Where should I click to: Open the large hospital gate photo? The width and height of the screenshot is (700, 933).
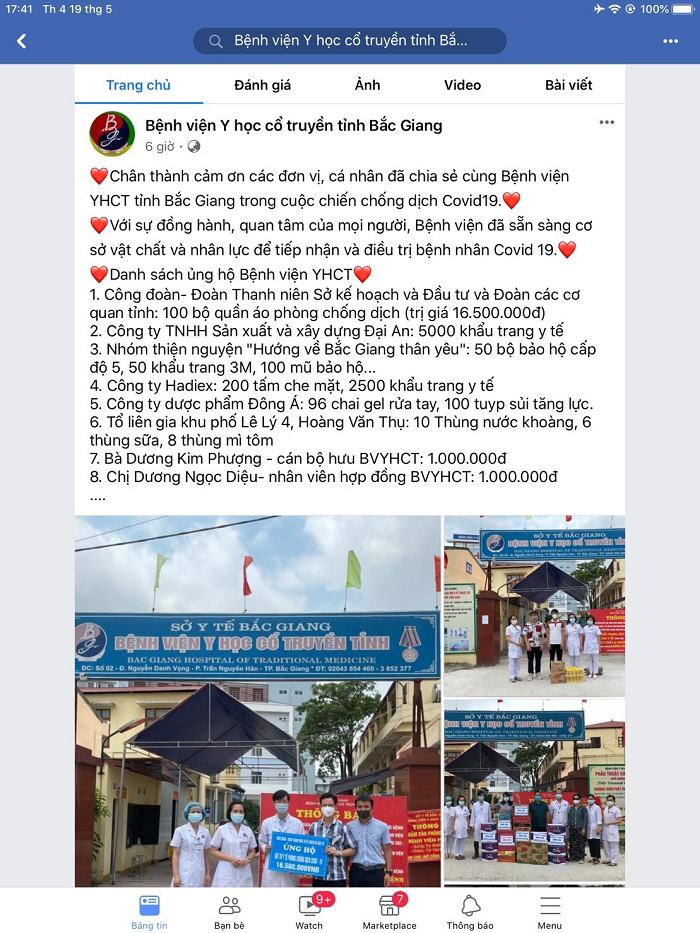(x=257, y=700)
